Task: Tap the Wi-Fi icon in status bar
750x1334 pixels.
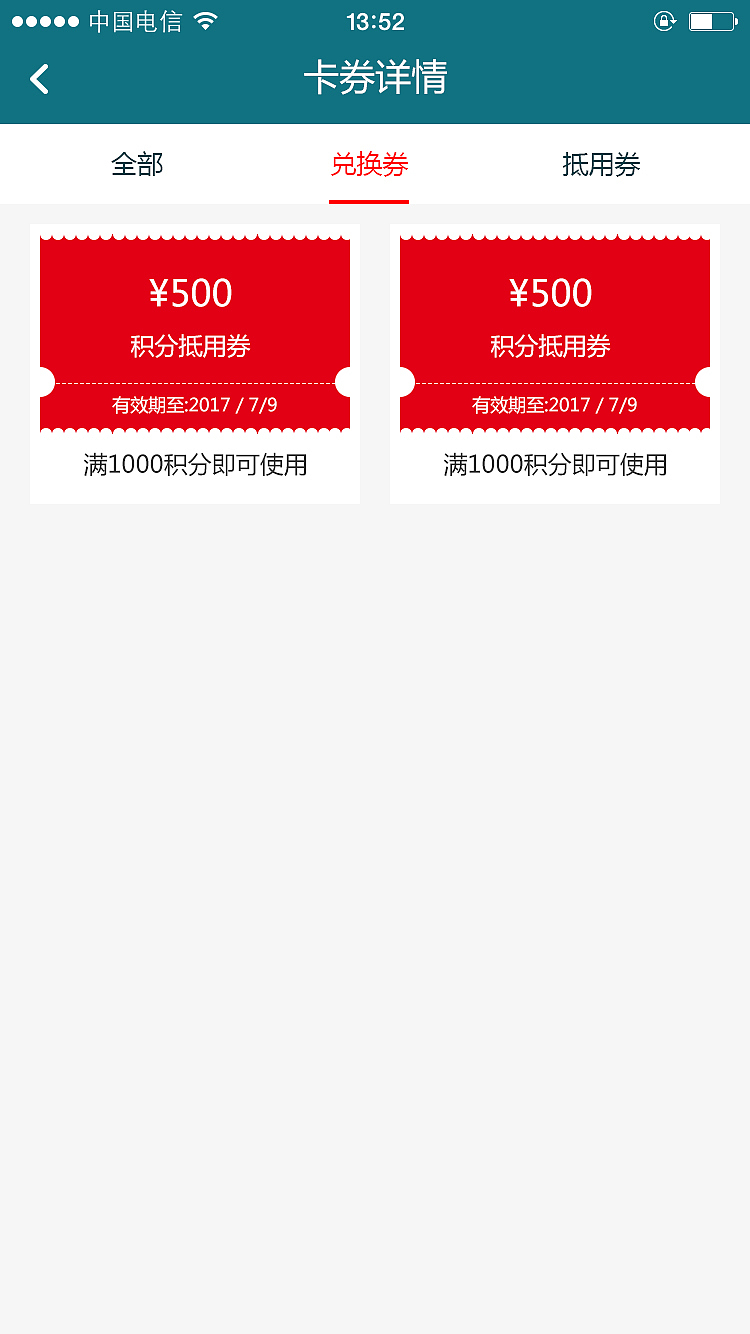Action: (205, 21)
